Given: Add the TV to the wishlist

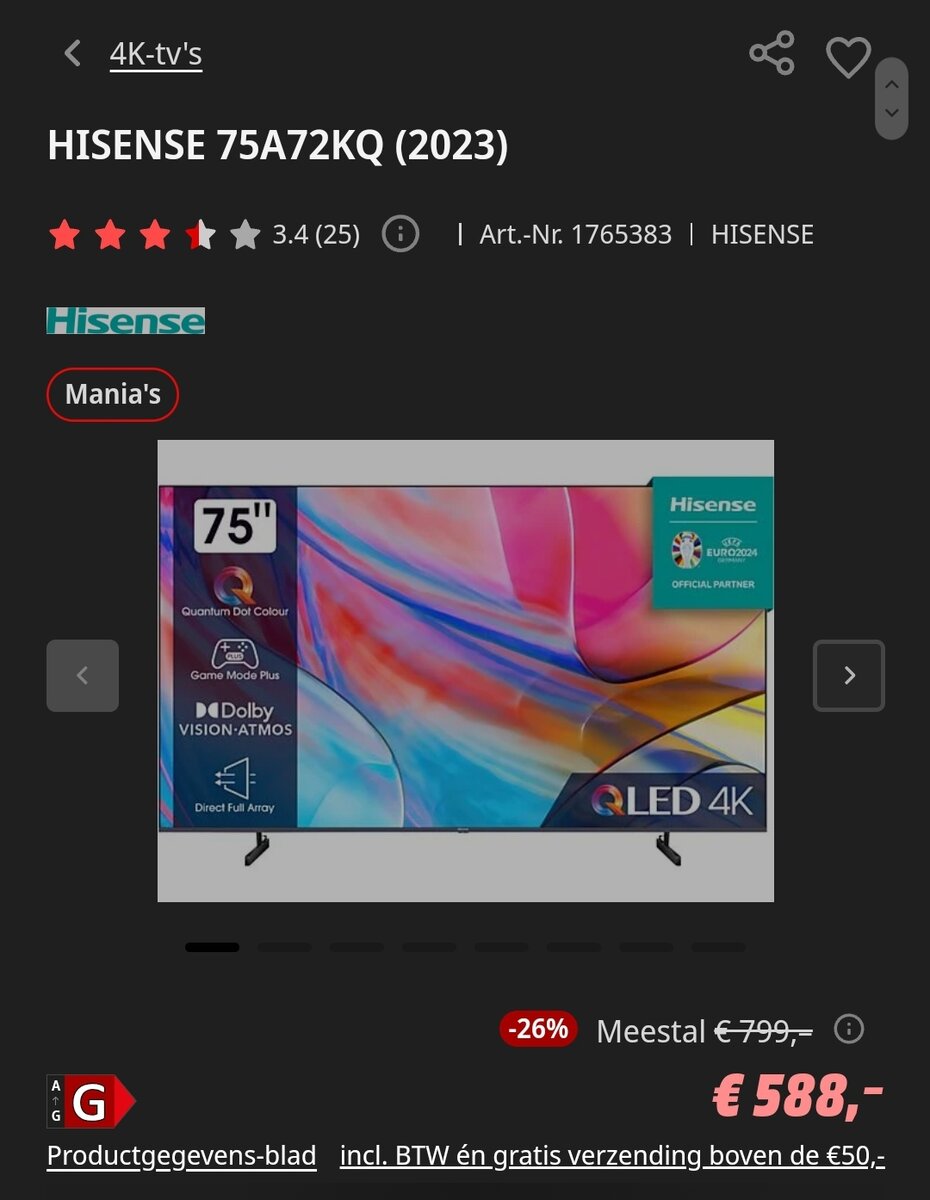Looking at the screenshot, I should (848, 56).
